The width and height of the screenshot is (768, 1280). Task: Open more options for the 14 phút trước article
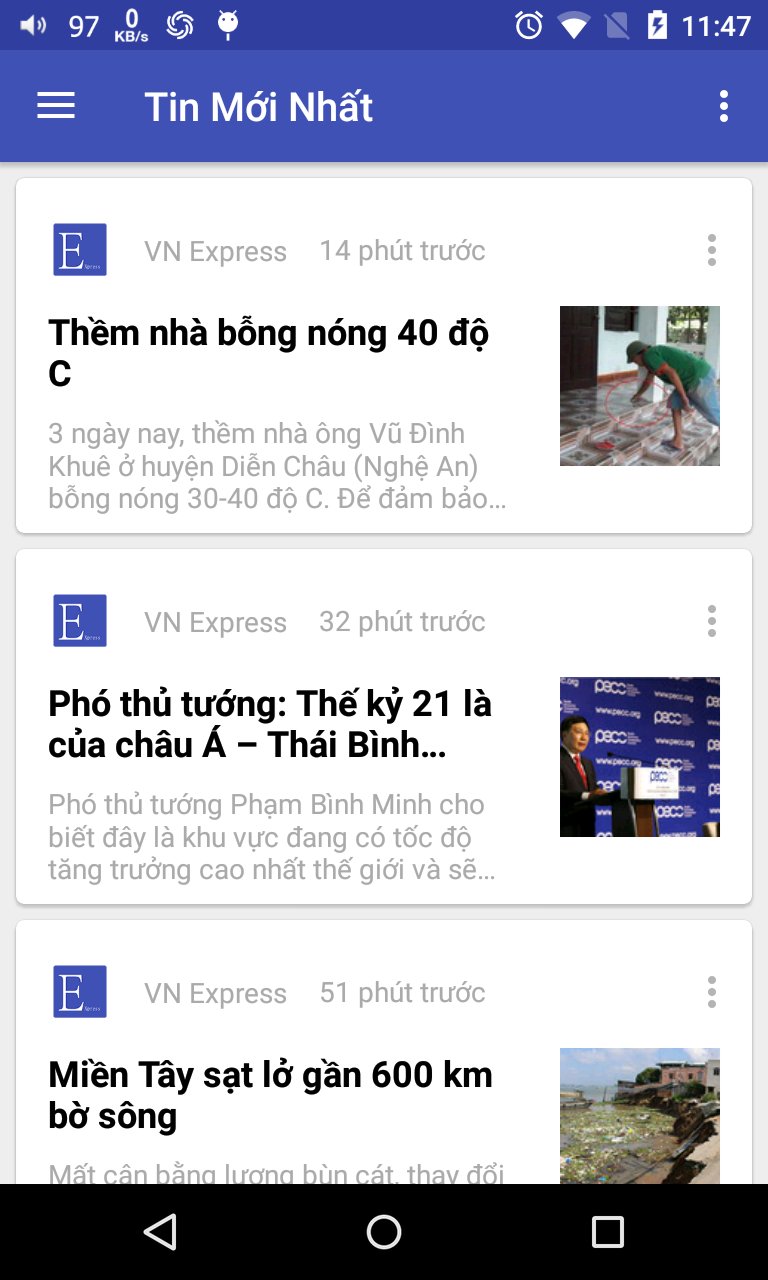pyautogui.click(x=711, y=250)
